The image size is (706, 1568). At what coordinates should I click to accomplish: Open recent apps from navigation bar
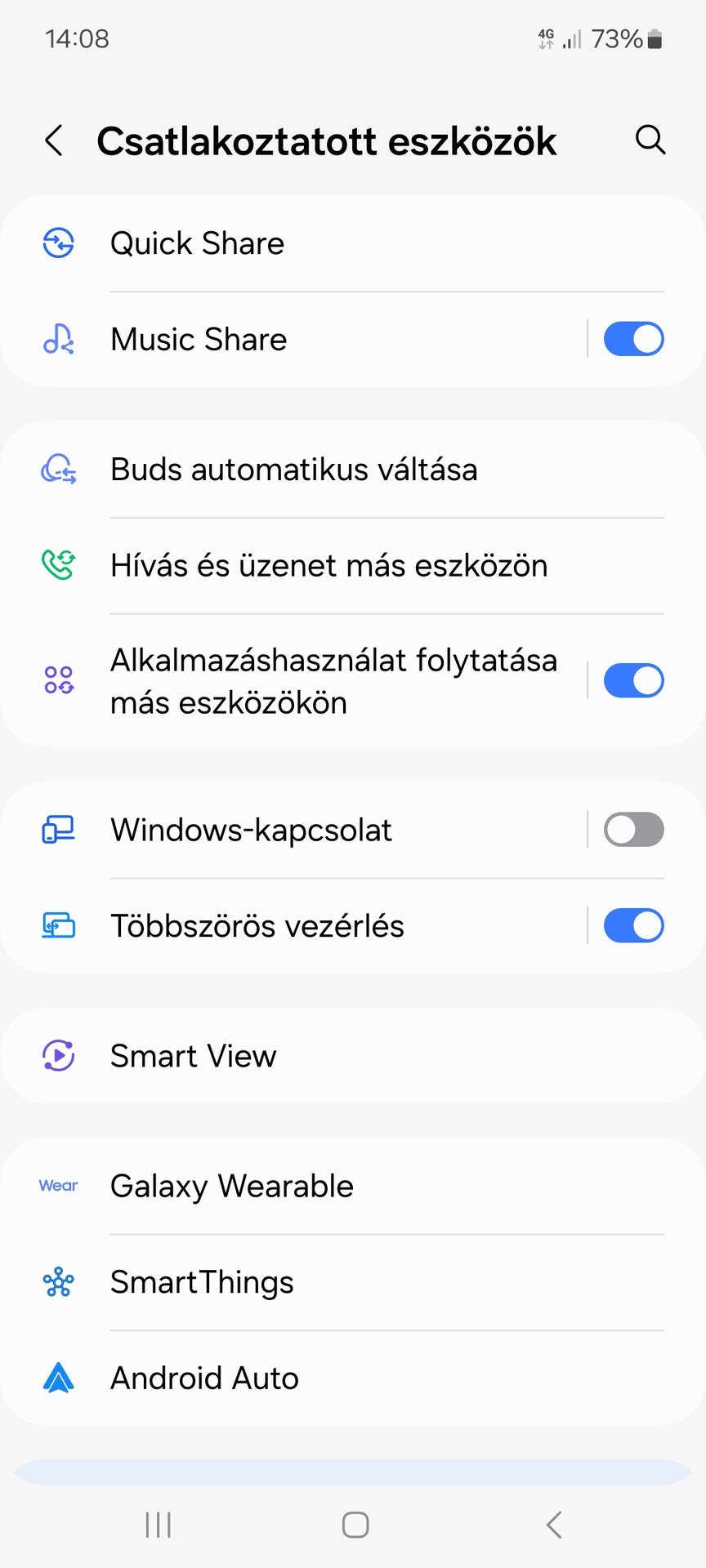[x=159, y=1525]
